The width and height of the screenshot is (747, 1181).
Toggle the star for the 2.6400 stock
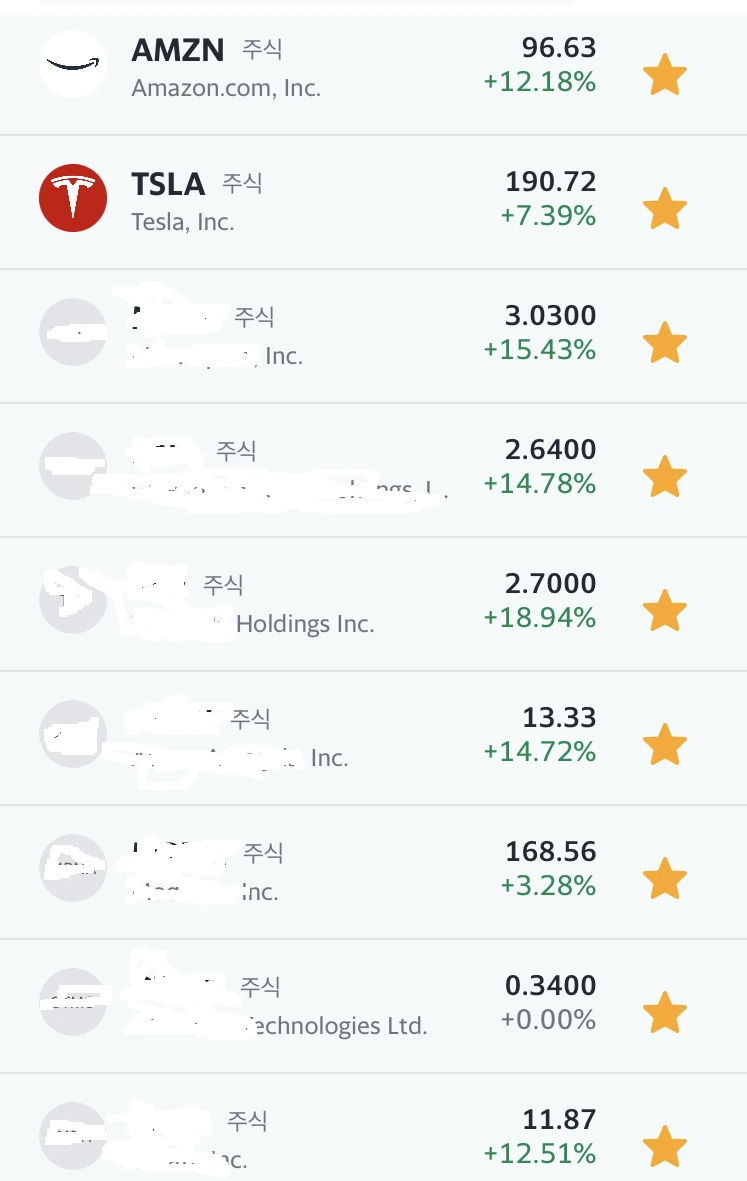[665, 478]
